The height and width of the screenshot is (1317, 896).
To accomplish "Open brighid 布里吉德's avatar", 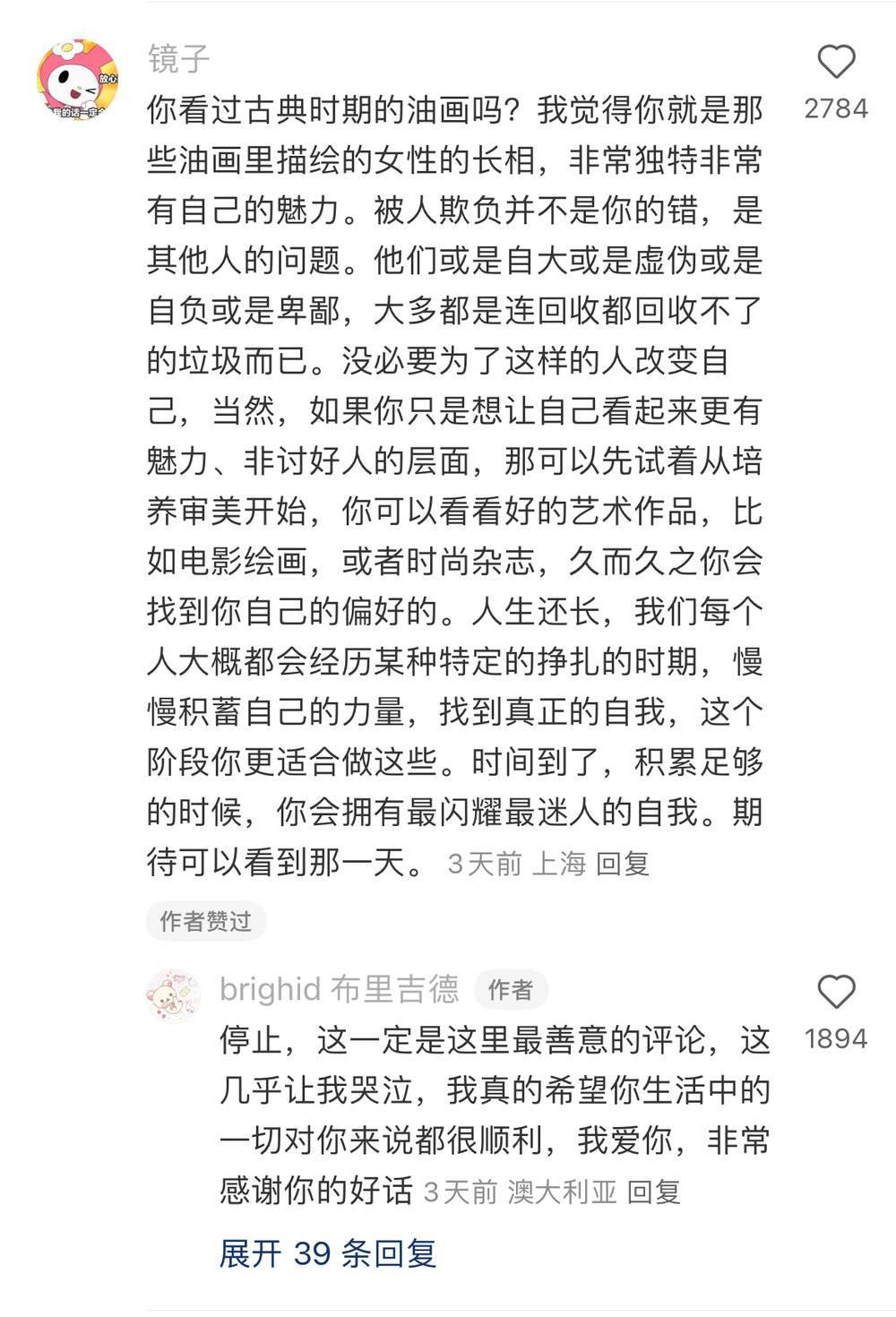I will [173, 994].
